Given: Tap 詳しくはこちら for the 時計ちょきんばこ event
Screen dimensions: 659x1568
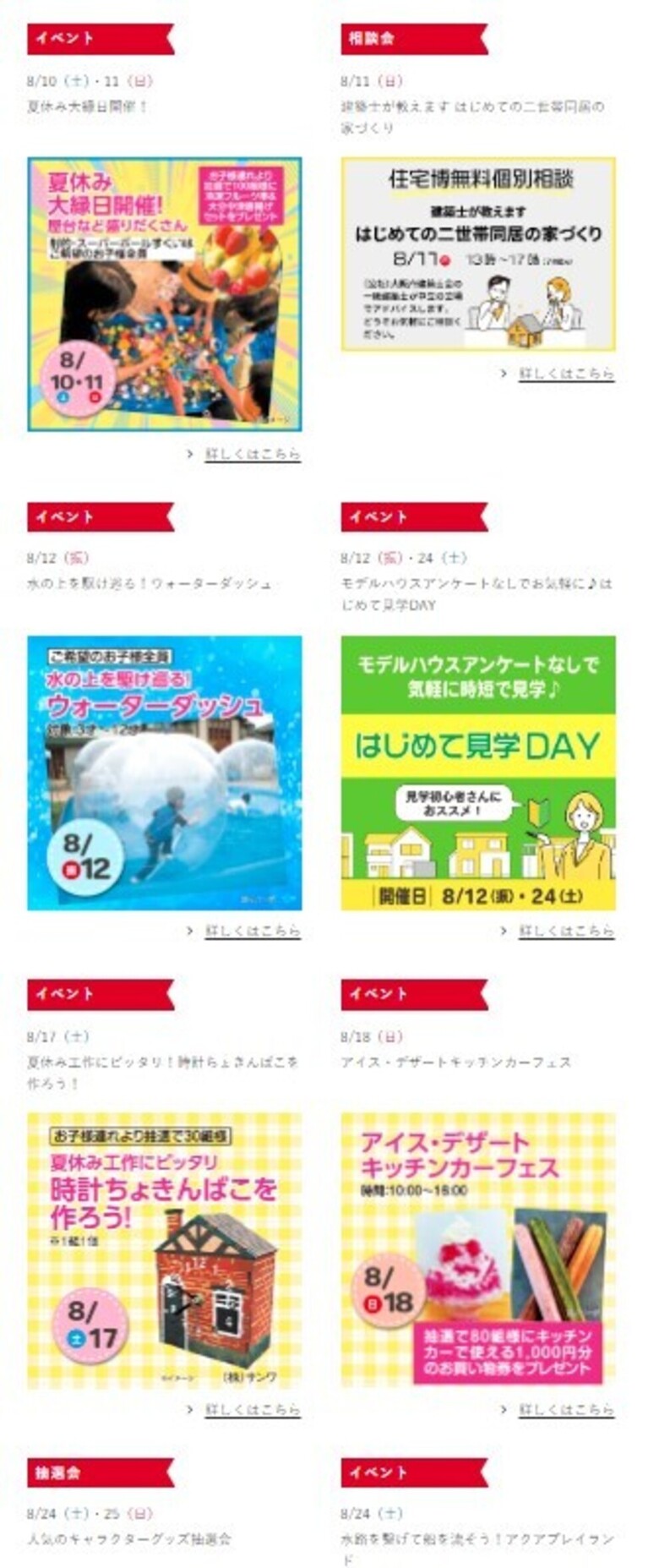Looking at the screenshot, I should (x=252, y=1409).
